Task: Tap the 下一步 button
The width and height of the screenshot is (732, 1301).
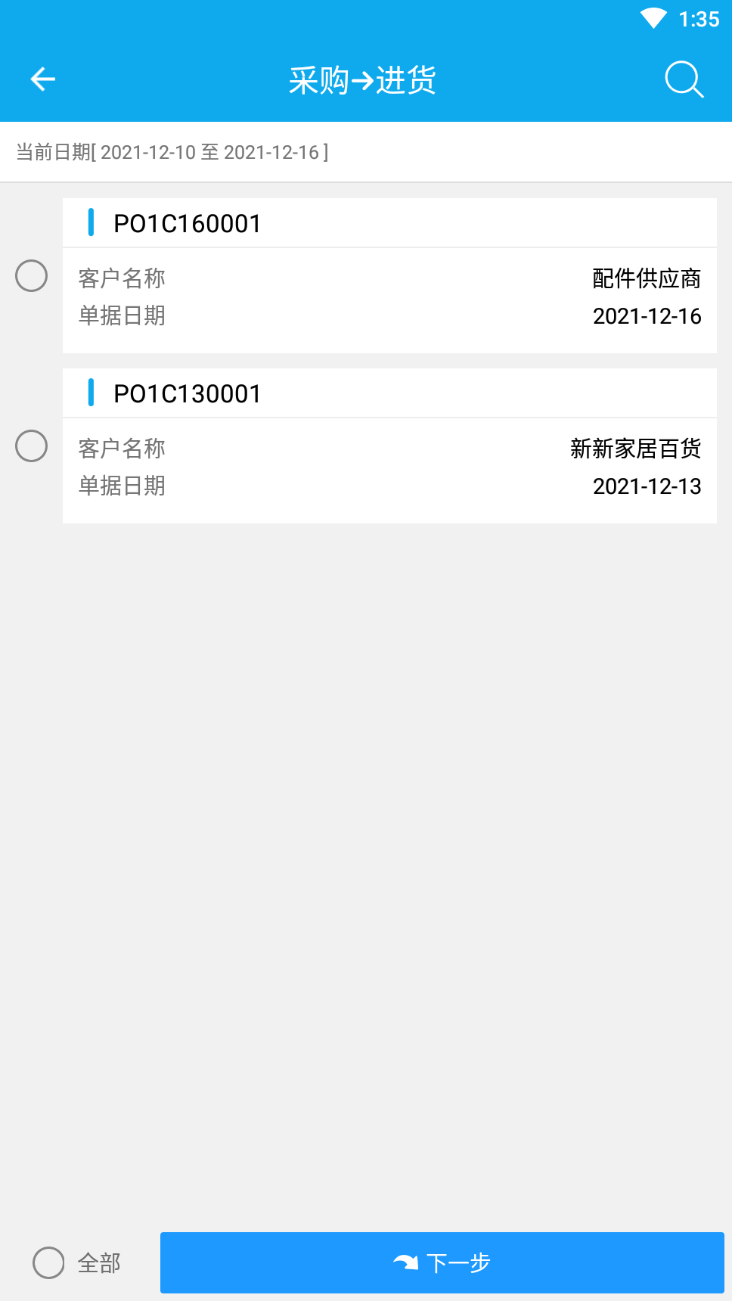Action: pos(442,1263)
